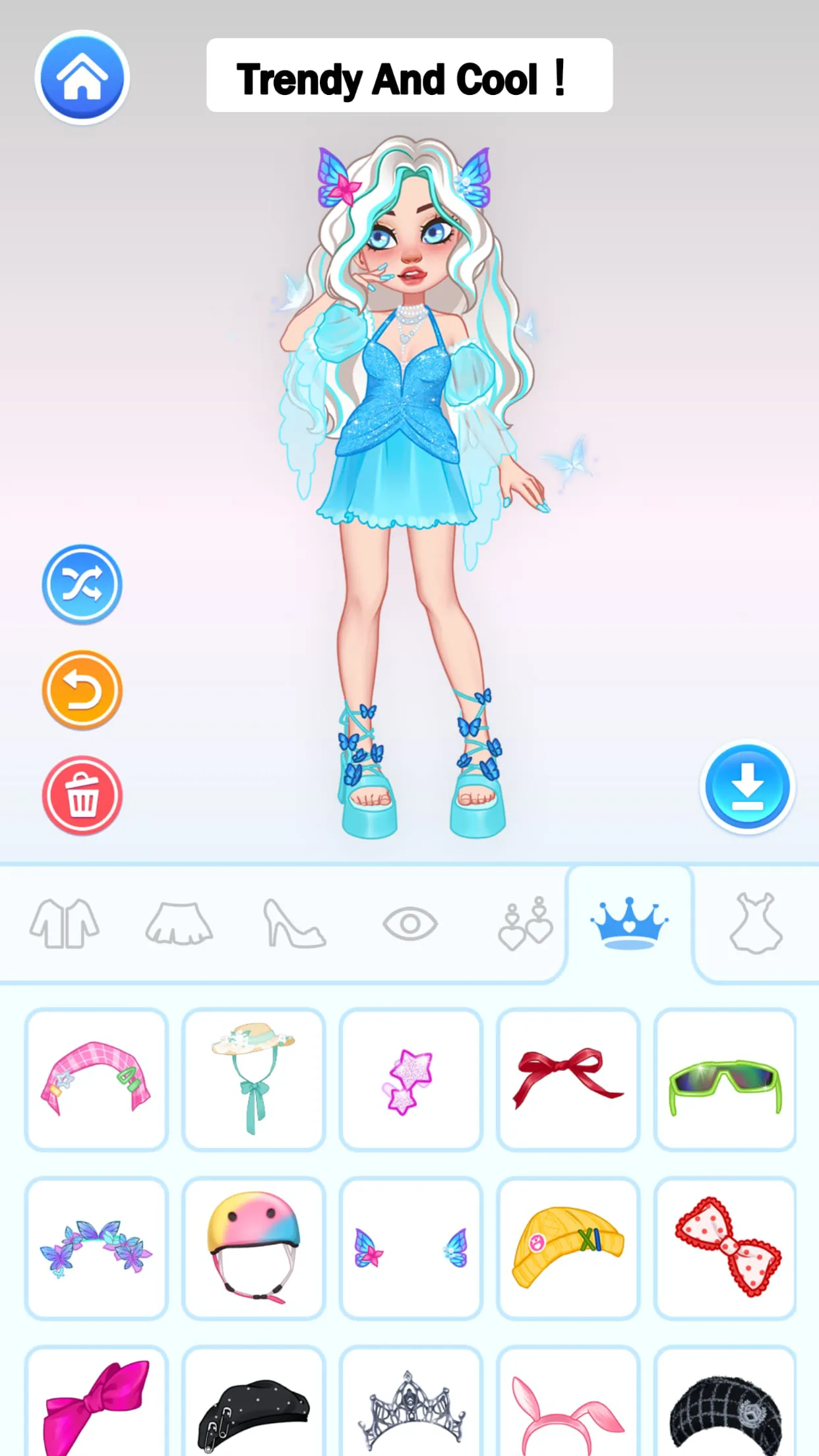This screenshot has height=1456, width=819.
Task: Select the yellow beanie hat
Action: click(x=567, y=1248)
